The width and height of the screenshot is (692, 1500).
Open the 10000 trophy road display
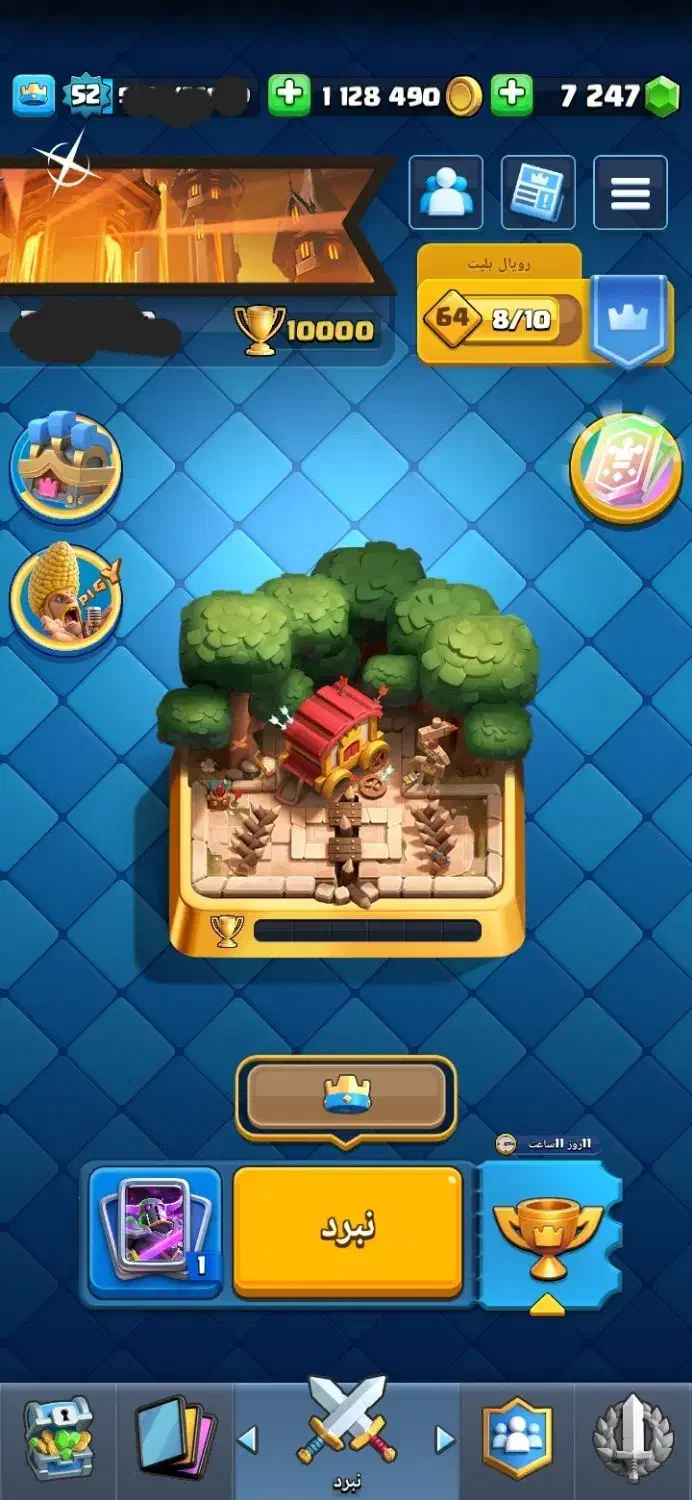pyautogui.click(x=305, y=330)
